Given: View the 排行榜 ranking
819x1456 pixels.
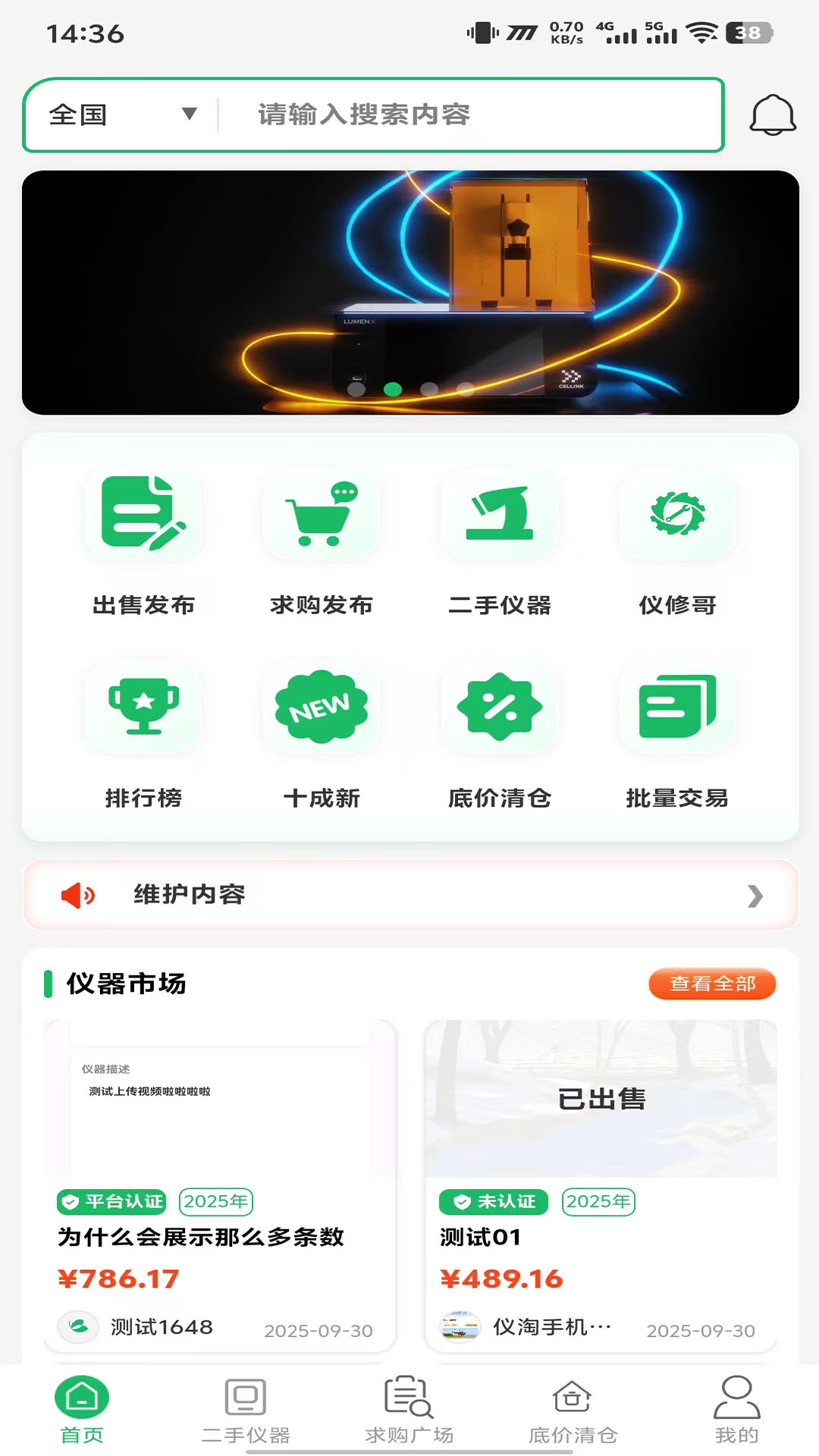Looking at the screenshot, I should (x=143, y=736).
